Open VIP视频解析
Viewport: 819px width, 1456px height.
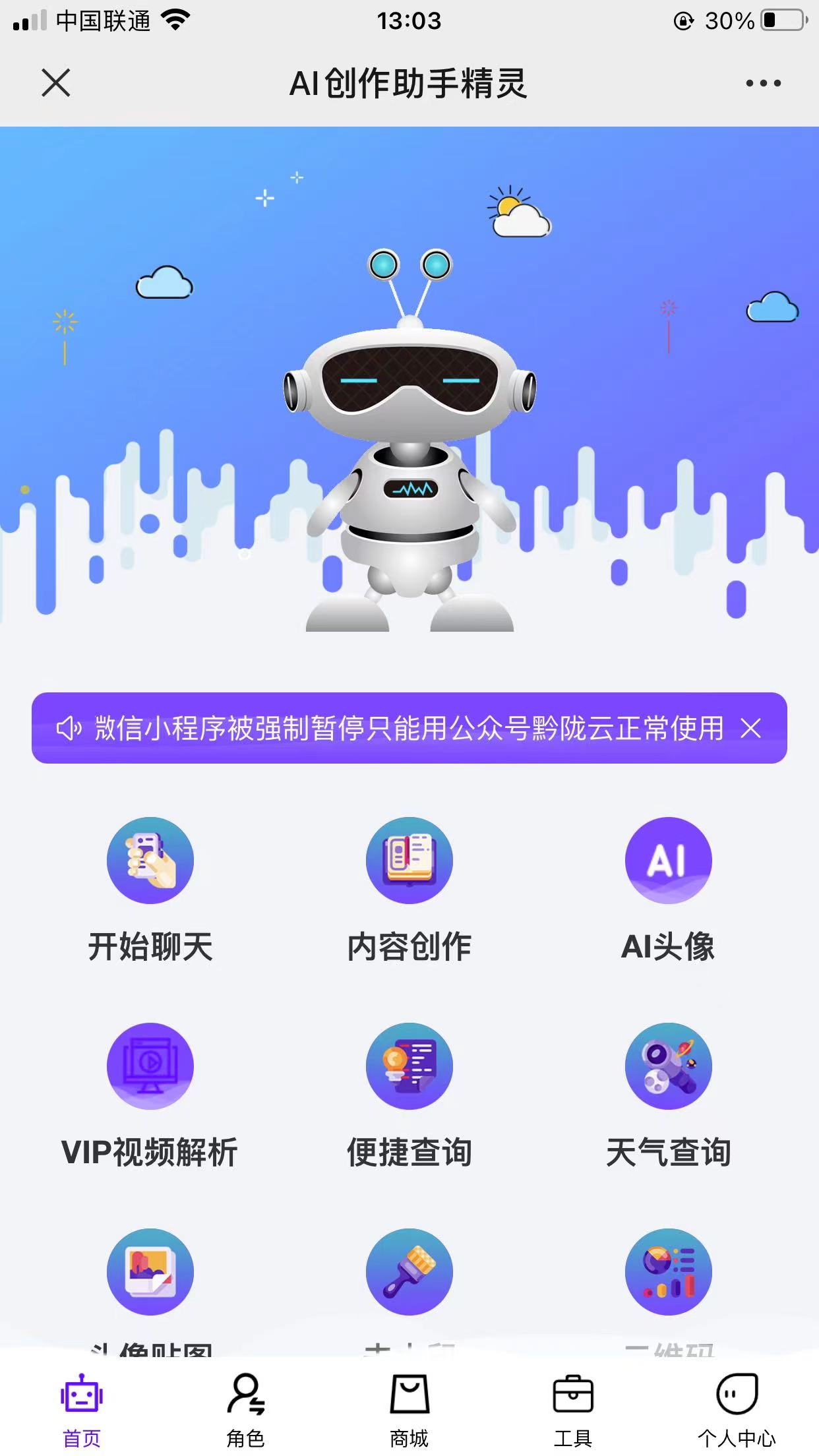150,1066
